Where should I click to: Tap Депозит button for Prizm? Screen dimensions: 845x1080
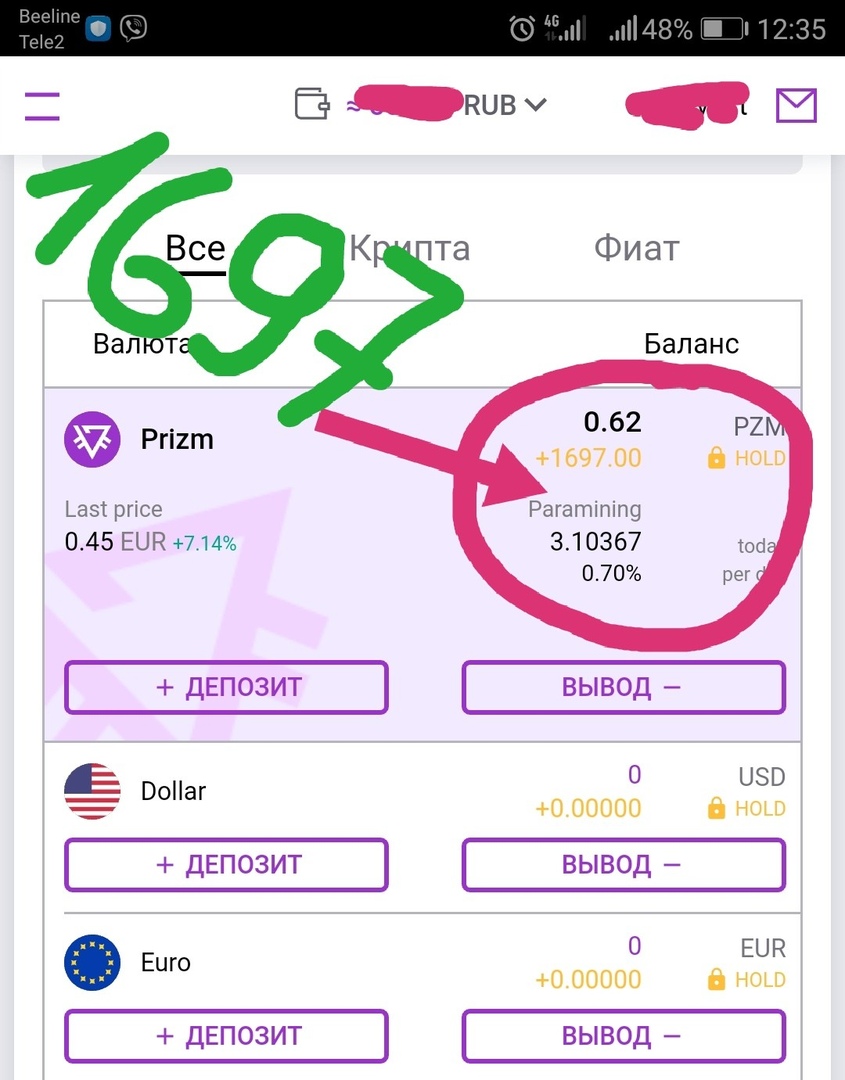coord(227,687)
